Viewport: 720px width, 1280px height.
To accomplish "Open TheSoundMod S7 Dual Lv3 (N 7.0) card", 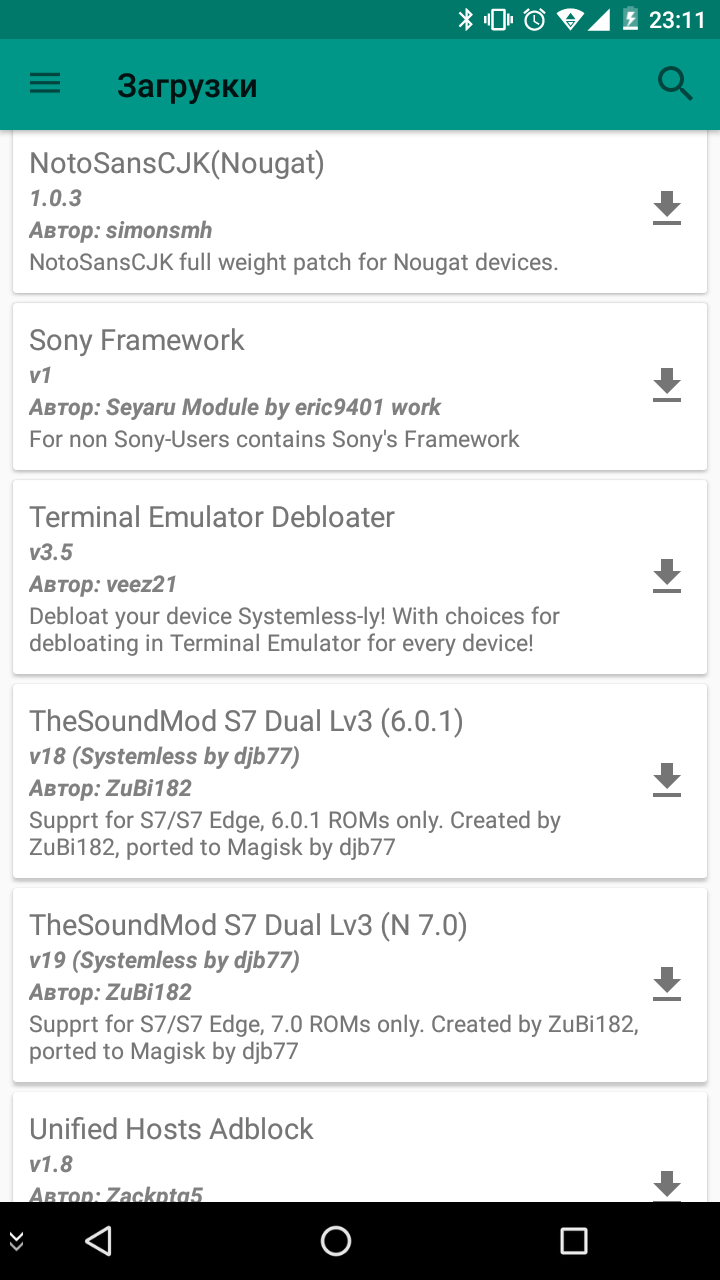I will [x=360, y=985].
